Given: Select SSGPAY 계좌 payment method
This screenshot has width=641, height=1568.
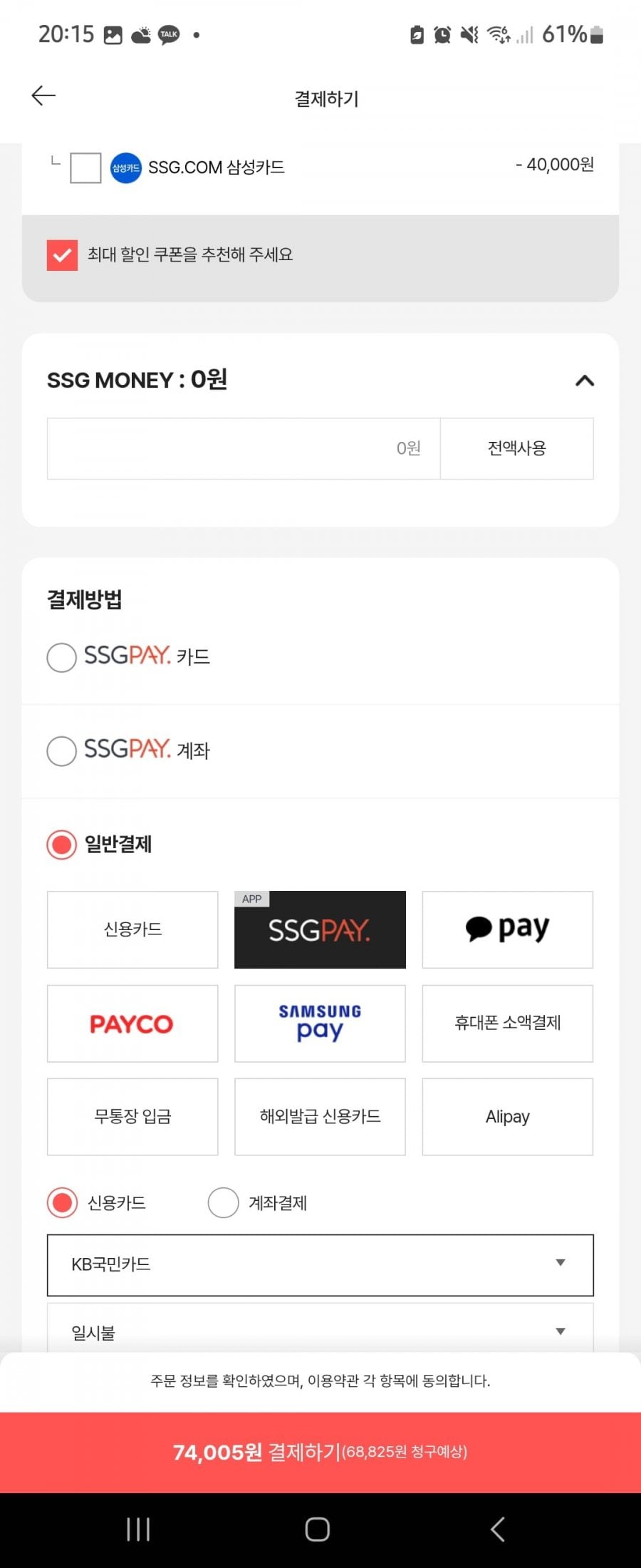Looking at the screenshot, I should [62, 751].
